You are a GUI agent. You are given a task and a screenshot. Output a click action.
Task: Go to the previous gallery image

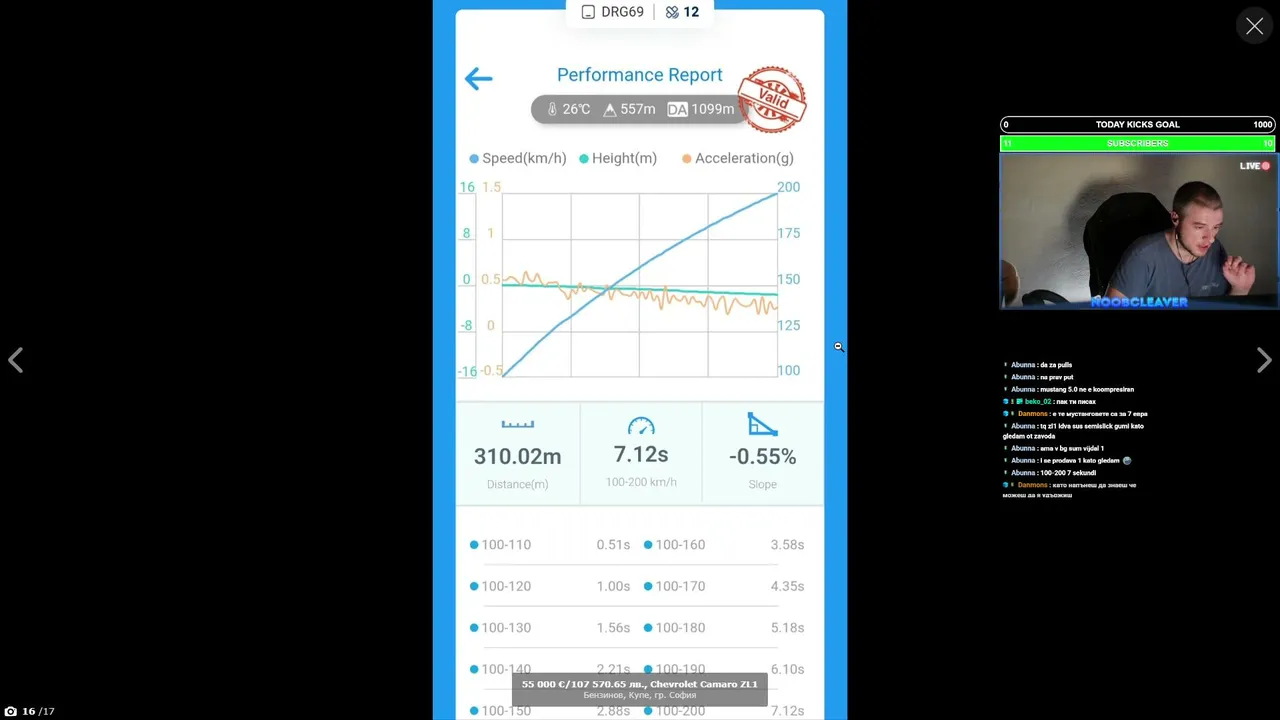click(16, 361)
